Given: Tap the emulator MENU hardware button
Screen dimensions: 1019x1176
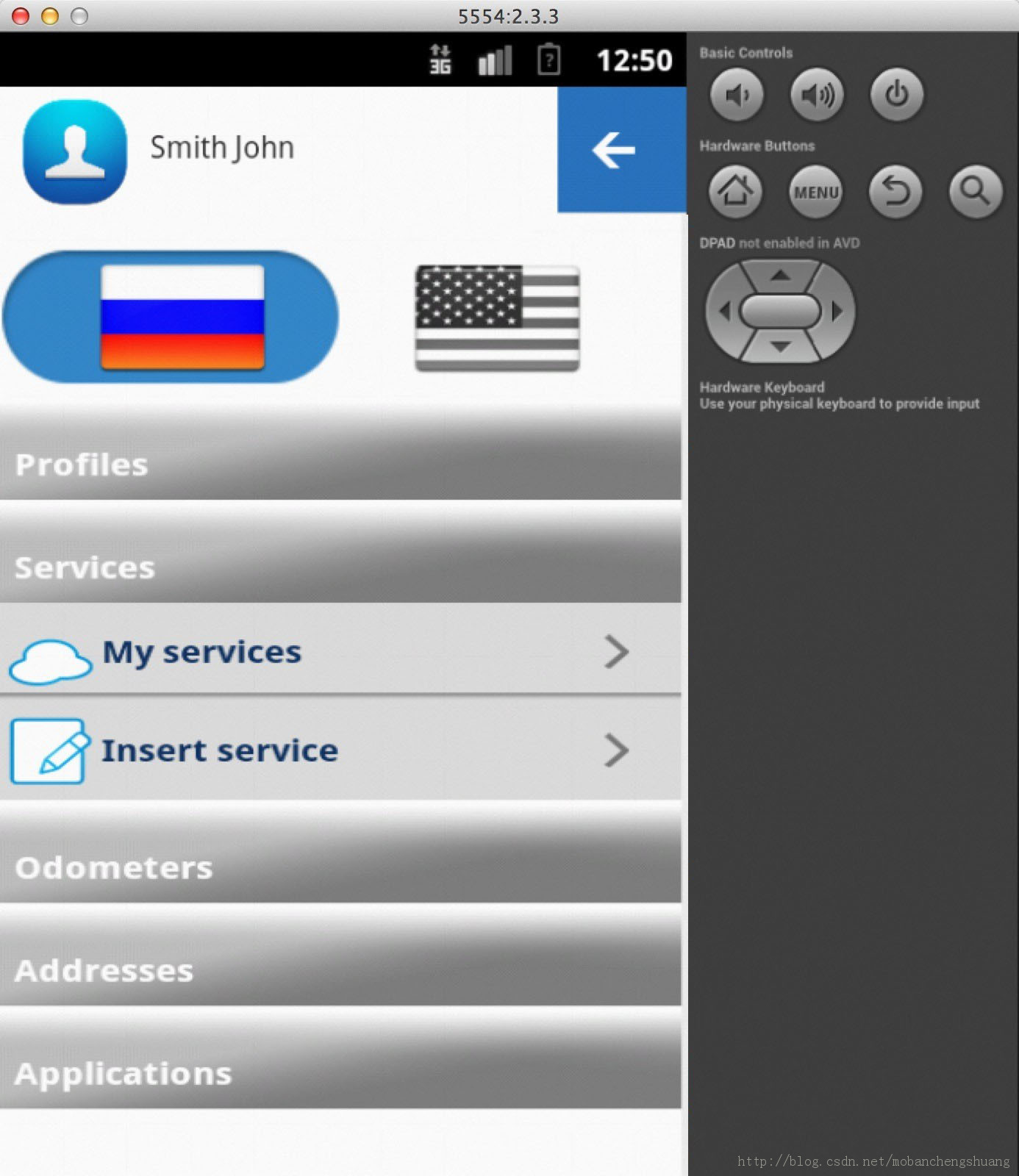Looking at the screenshot, I should click(815, 192).
